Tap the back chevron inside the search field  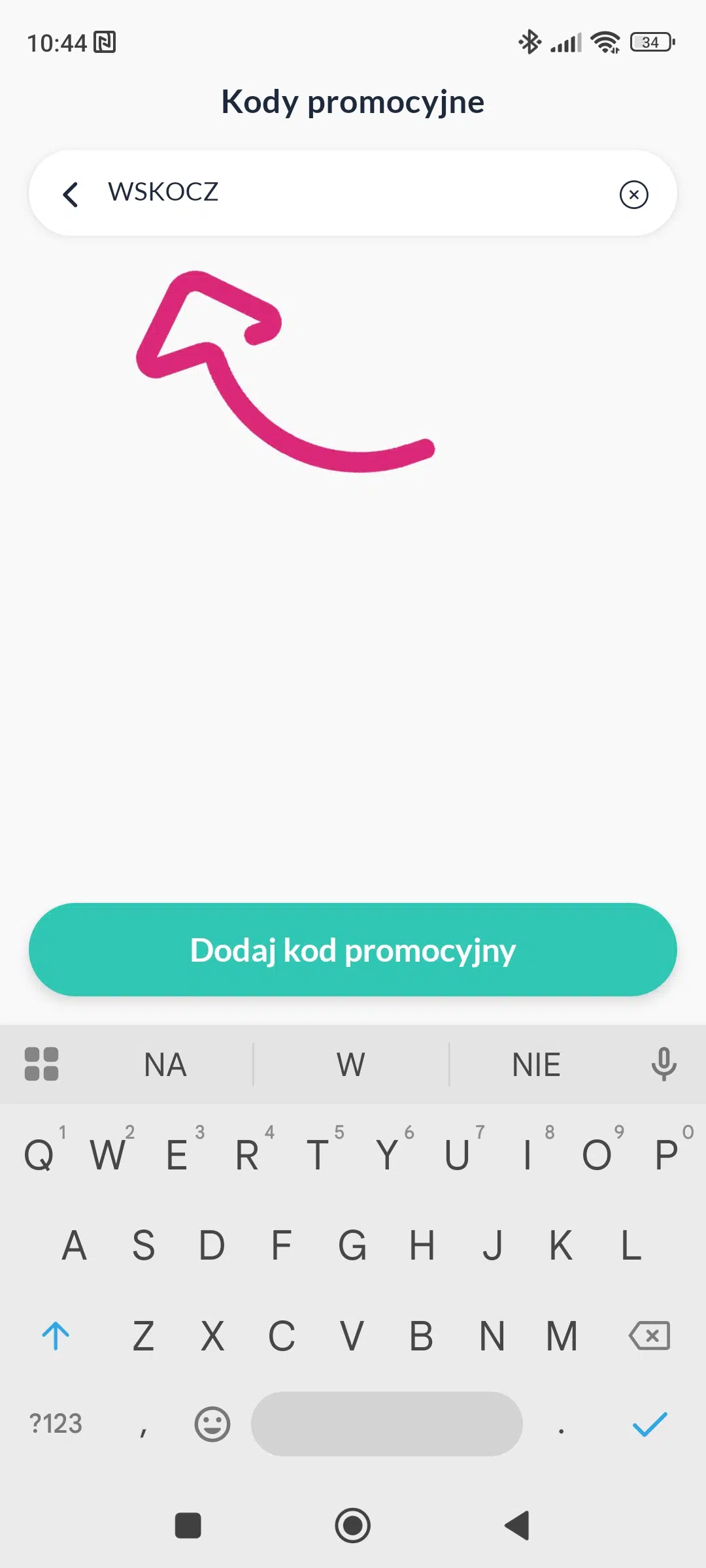click(x=71, y=193)
